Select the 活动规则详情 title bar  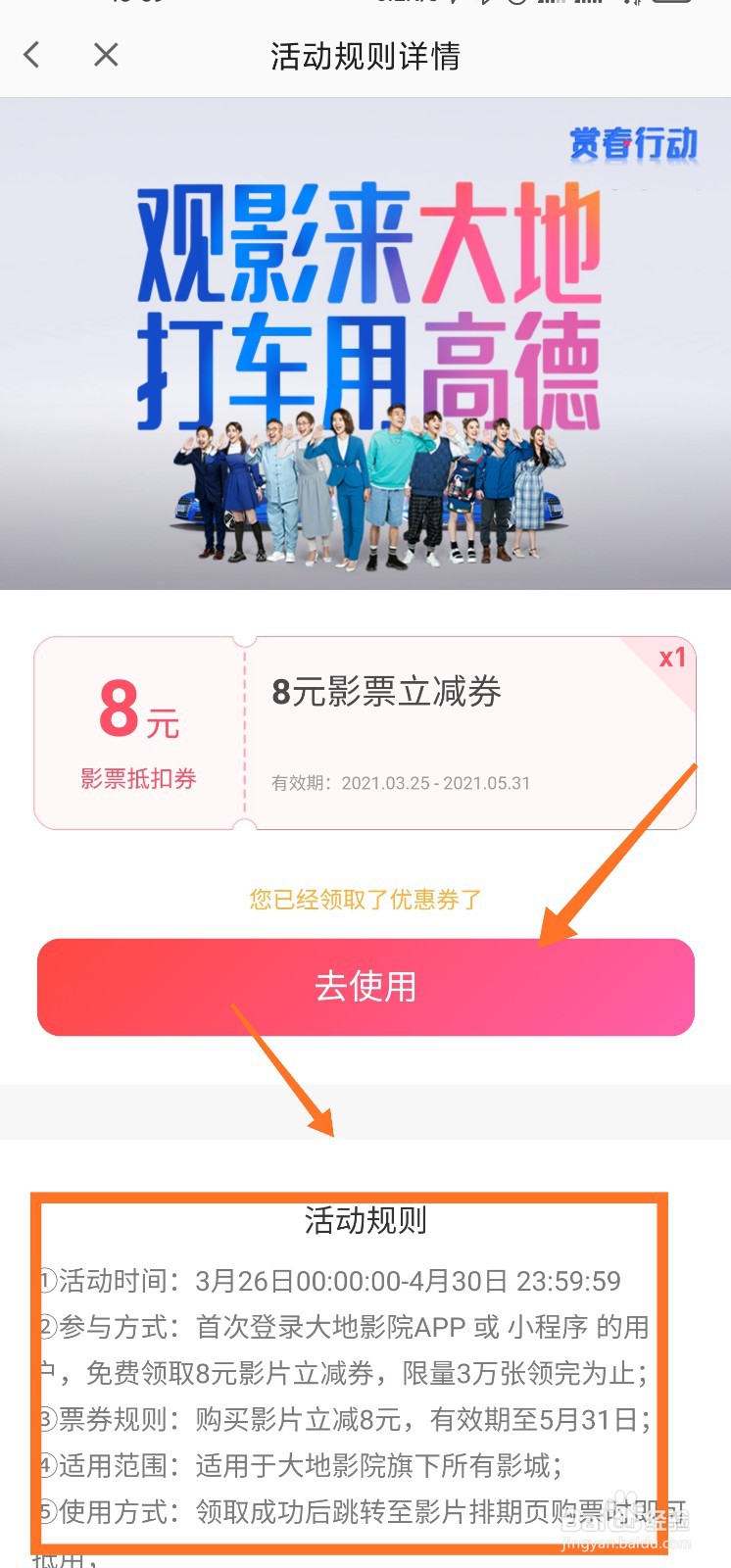click(365, 58)
